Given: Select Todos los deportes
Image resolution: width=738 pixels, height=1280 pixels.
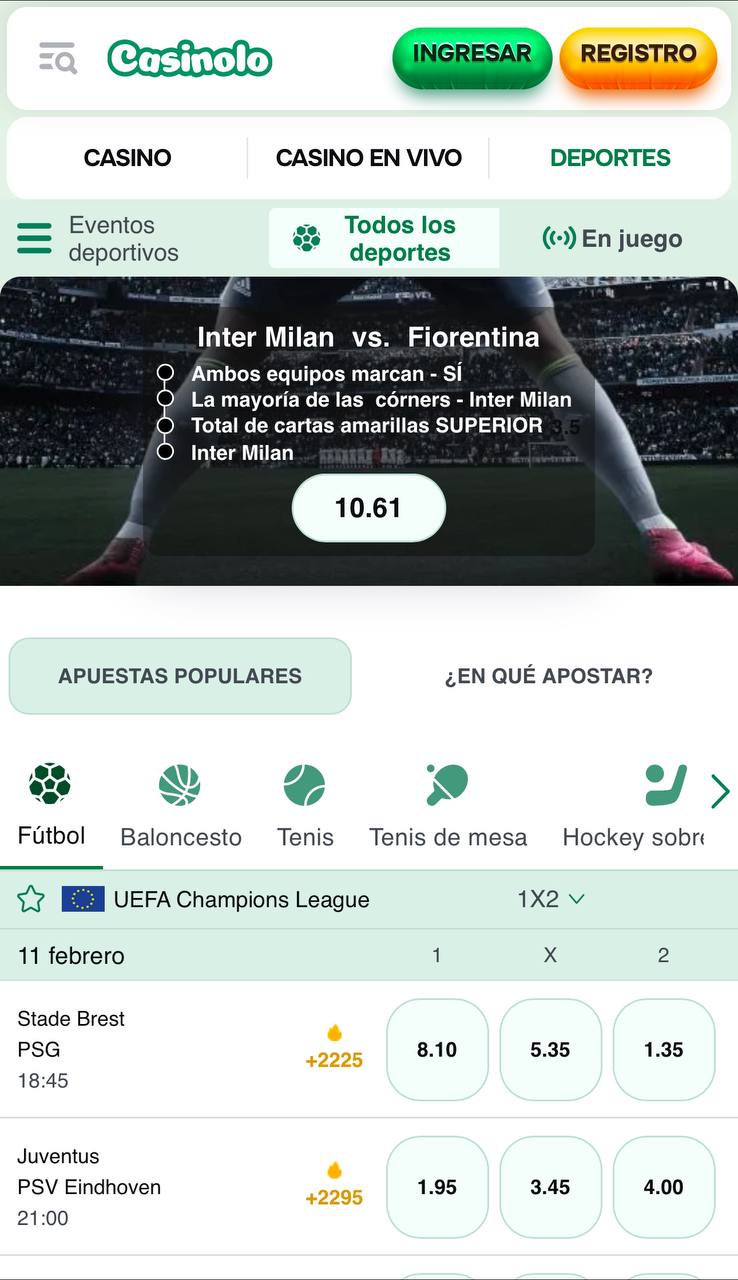Looking at the screenshot, I should coord(384,239).
